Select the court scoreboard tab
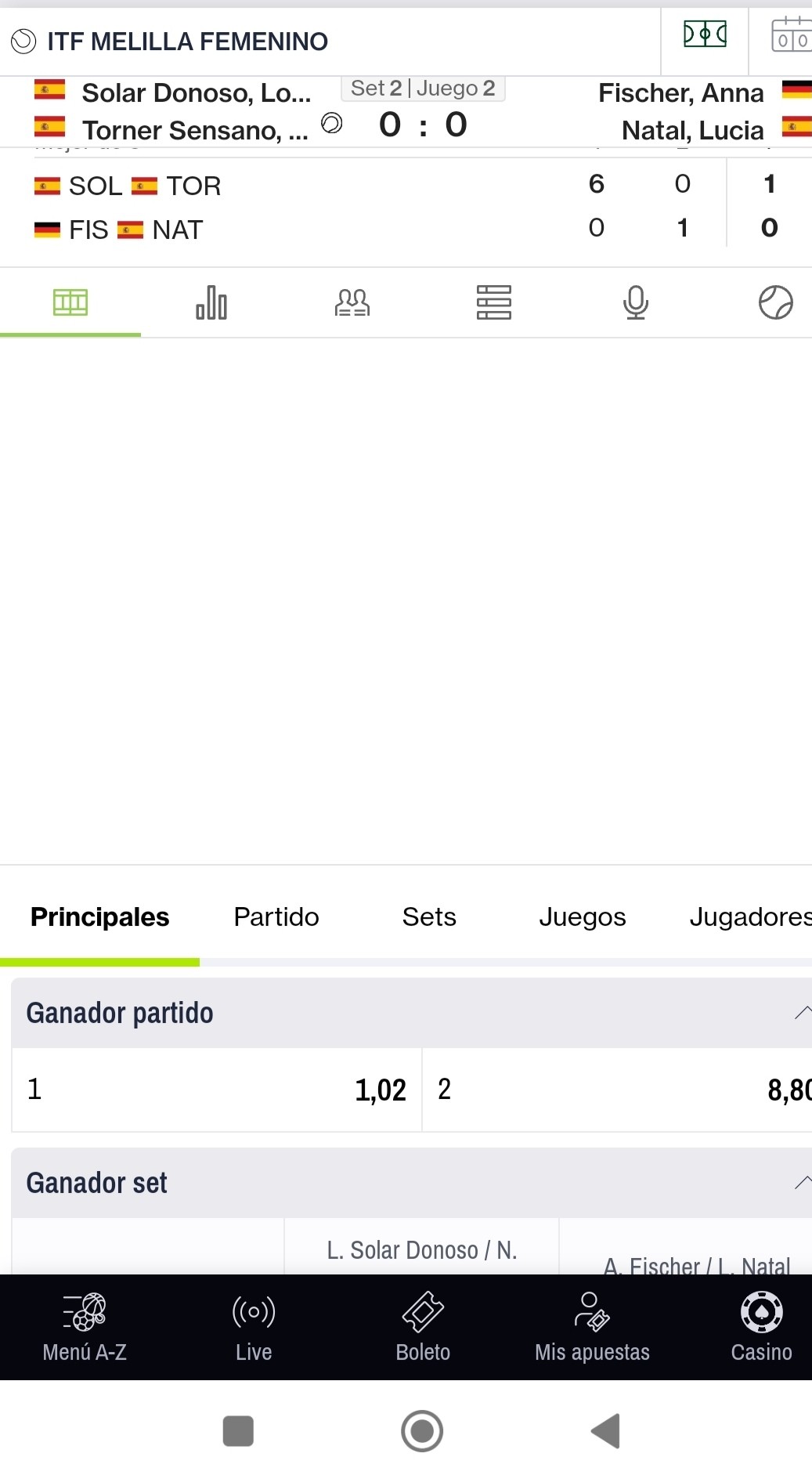 pyautogui.click(x=70, y=302)
